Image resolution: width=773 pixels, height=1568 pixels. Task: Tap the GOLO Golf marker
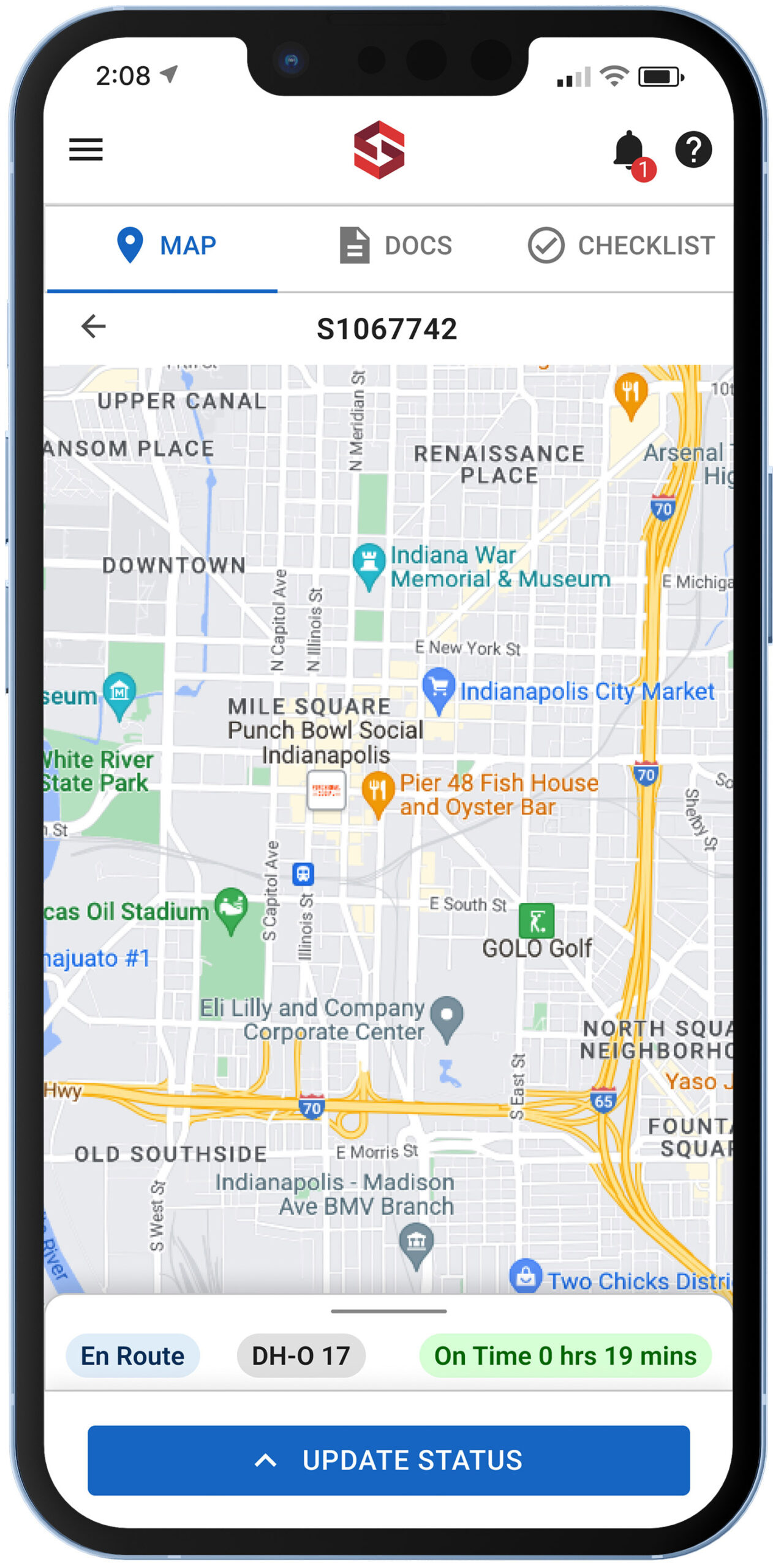(537, 921)
